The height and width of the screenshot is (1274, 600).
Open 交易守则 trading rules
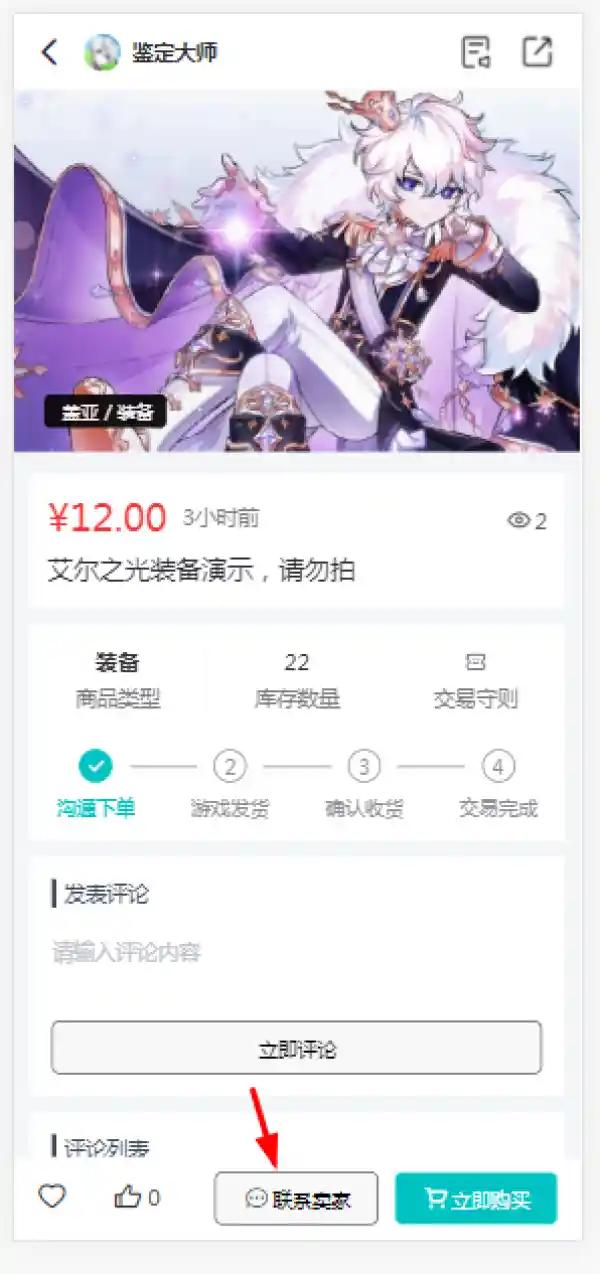(x=475, y=680)
